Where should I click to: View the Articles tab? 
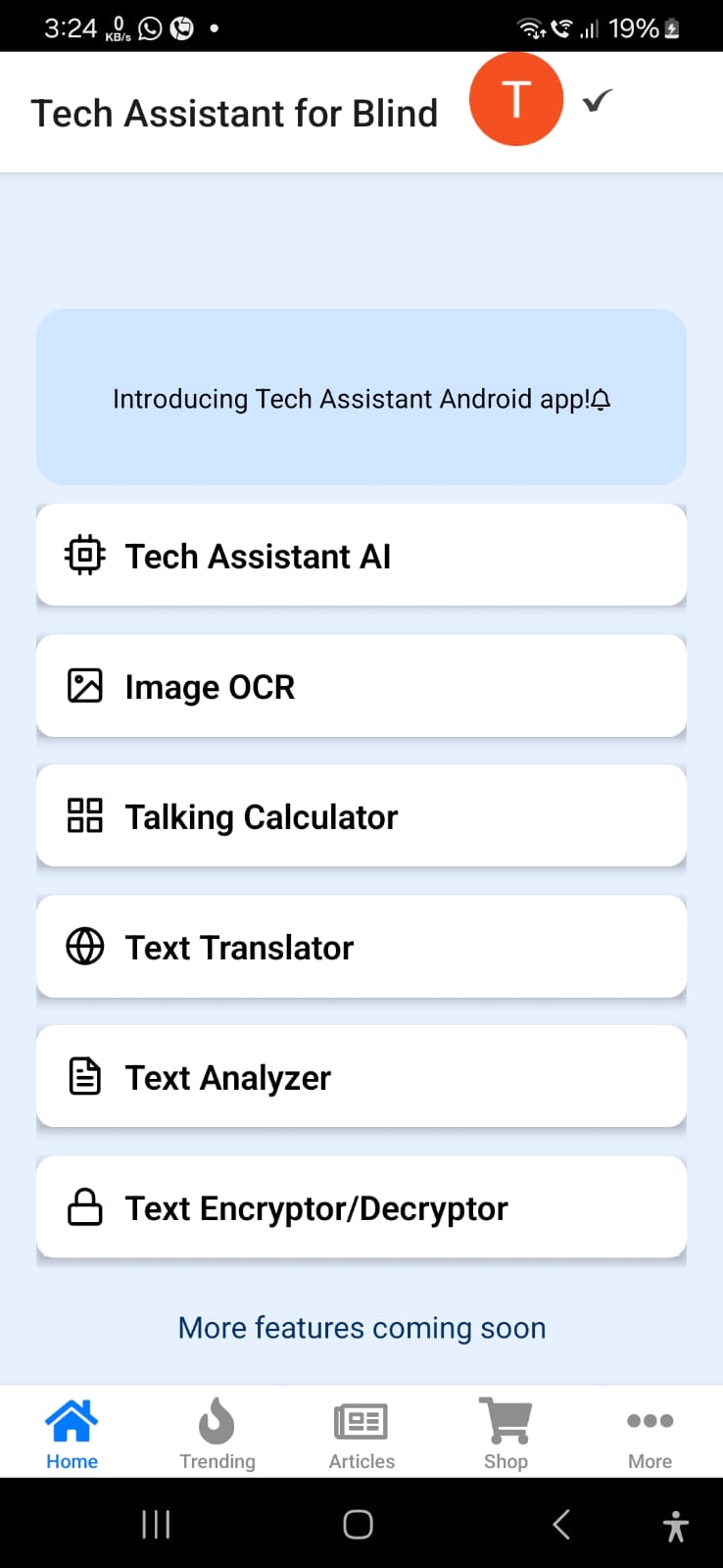point(361,1434)
